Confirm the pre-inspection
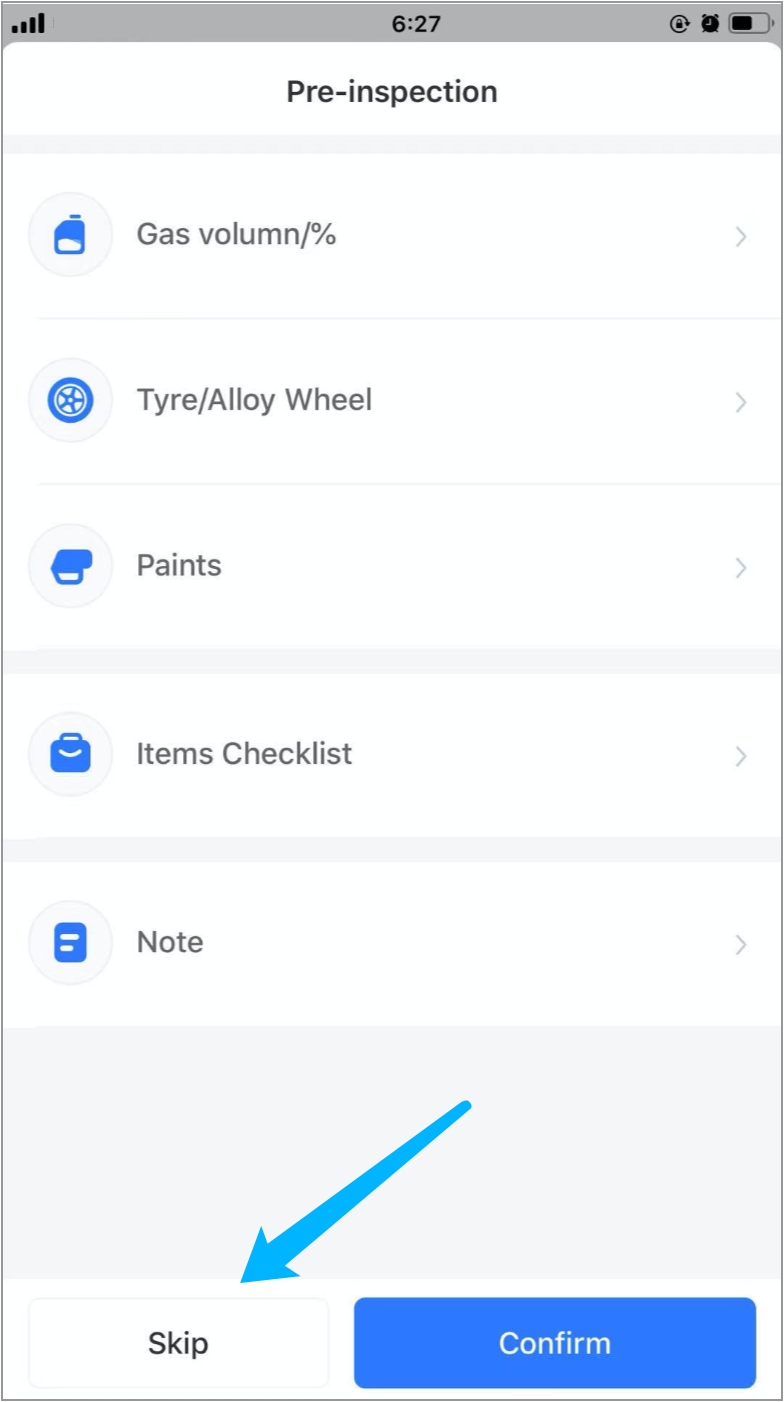Image resolution: width=784 pixels, height=1402 pixels. (554, 1343)
